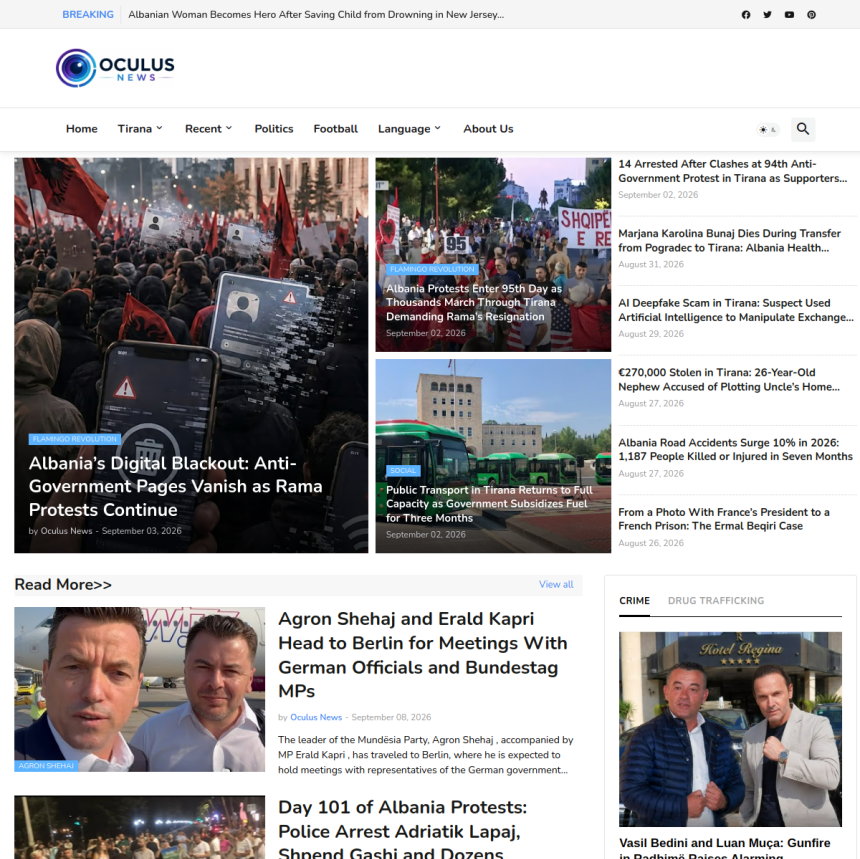Tap View all next to Read More

click(x=556, y=585)
